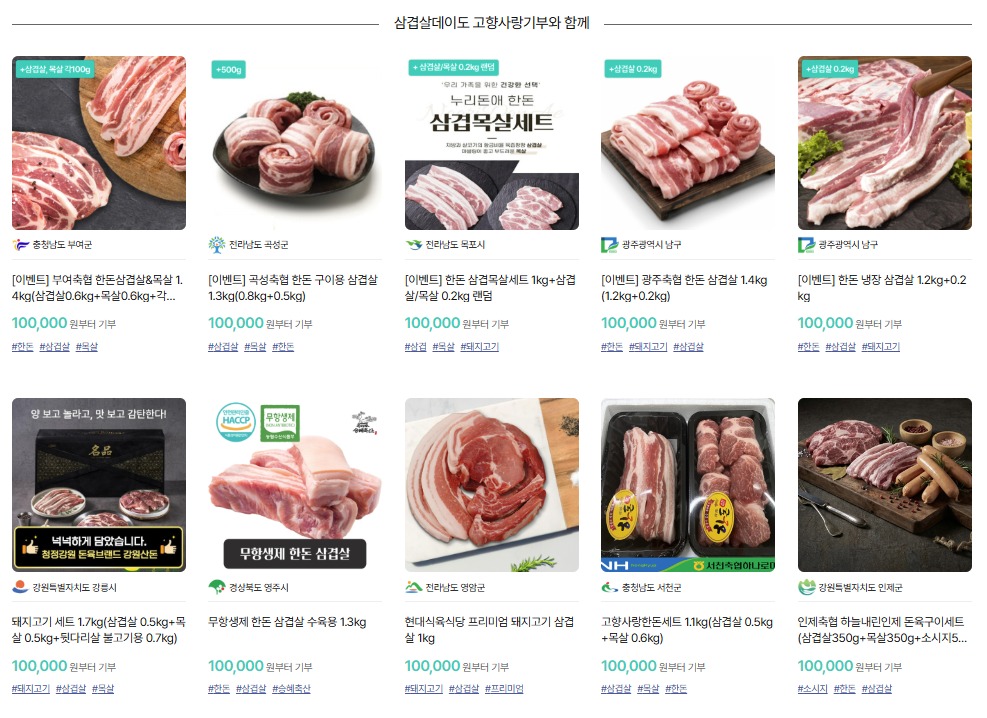This screenshot has height=718, width=987.
Task: Tap the #목살 hashtag under 부여축협 product
Action: click(x=88, y=347)
